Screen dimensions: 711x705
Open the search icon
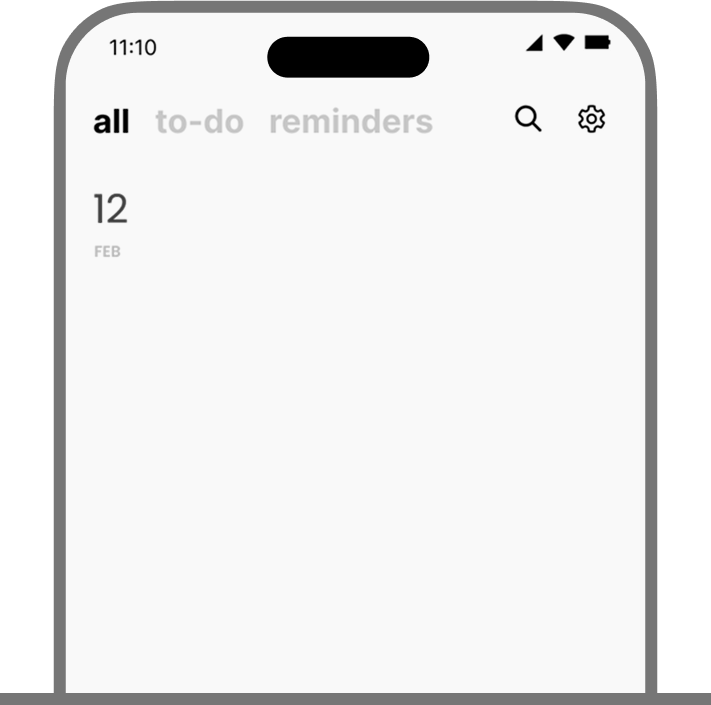pos(528,120)
